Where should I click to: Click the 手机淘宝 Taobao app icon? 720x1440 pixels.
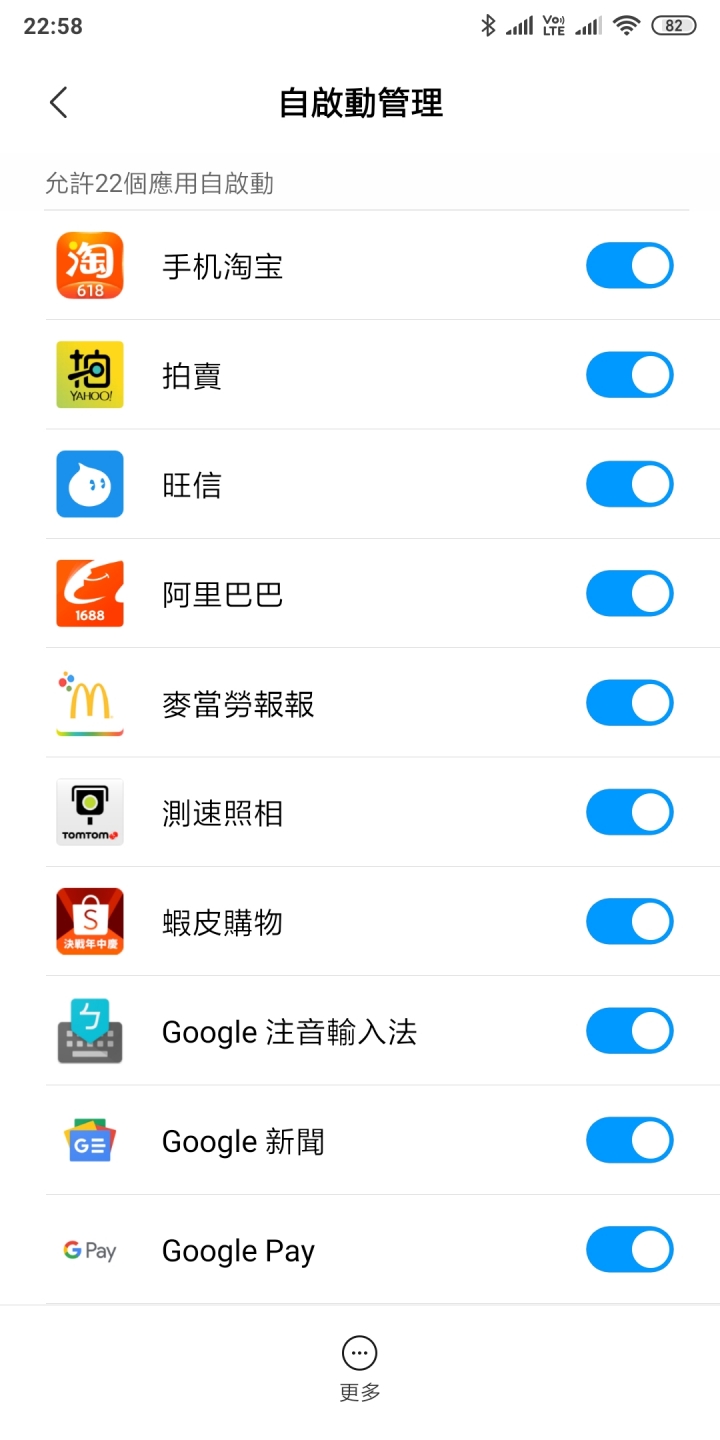(89, 265)
